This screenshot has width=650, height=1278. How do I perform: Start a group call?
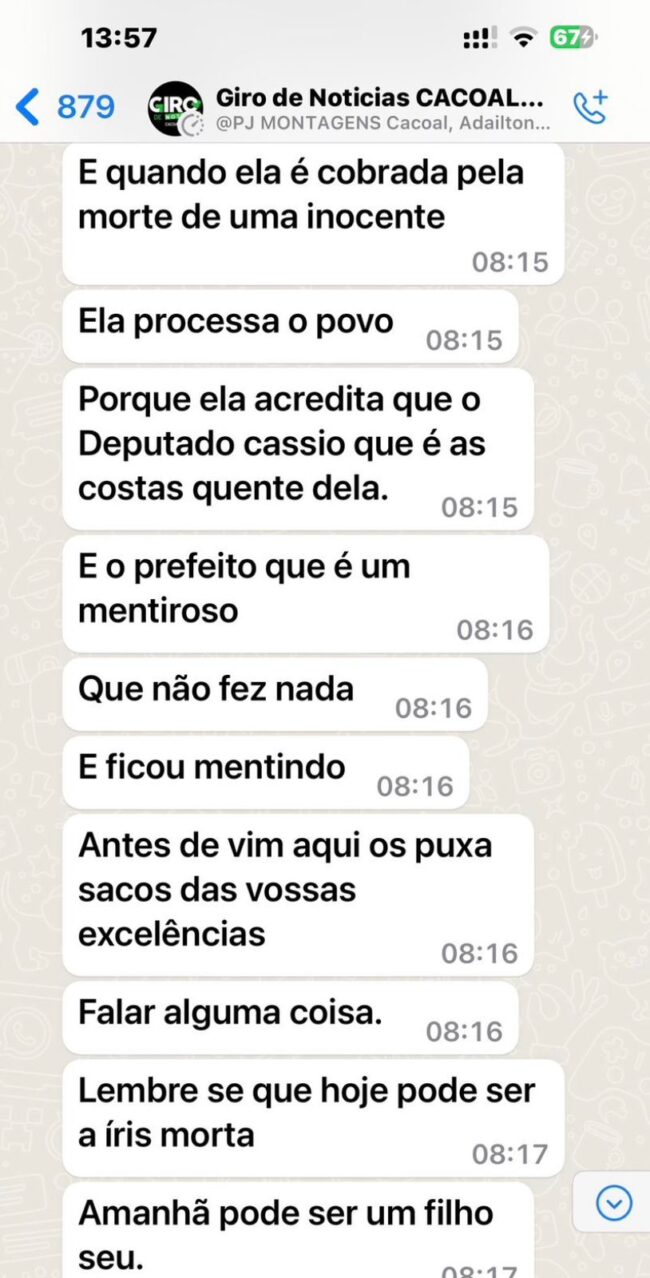590,107
